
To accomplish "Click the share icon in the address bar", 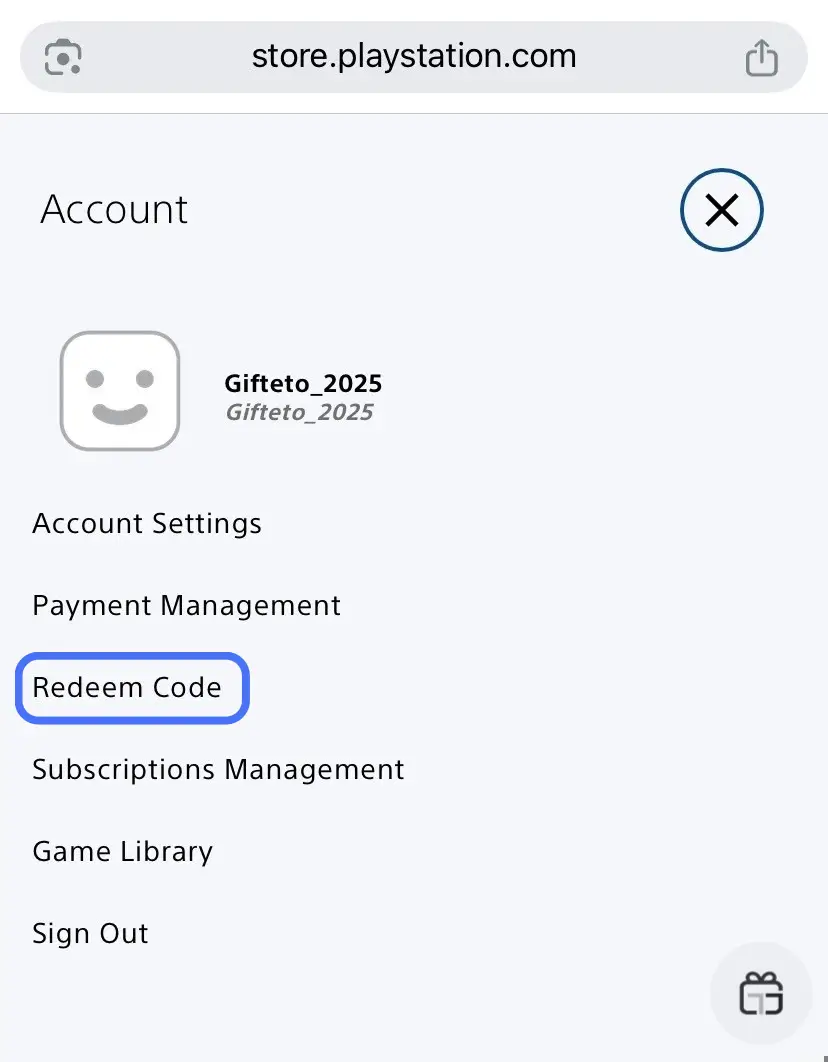I will point(761,56).
